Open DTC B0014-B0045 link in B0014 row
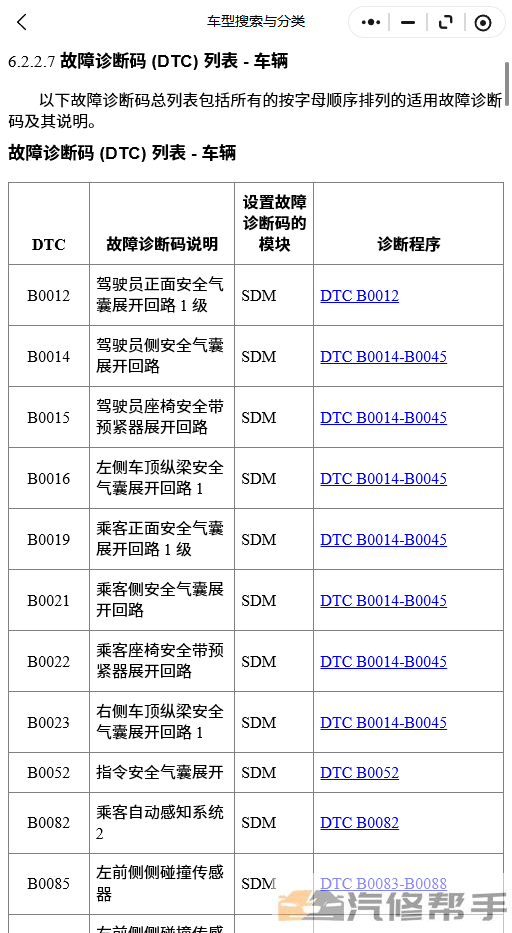512x933 pixels. tap(383, 356)
